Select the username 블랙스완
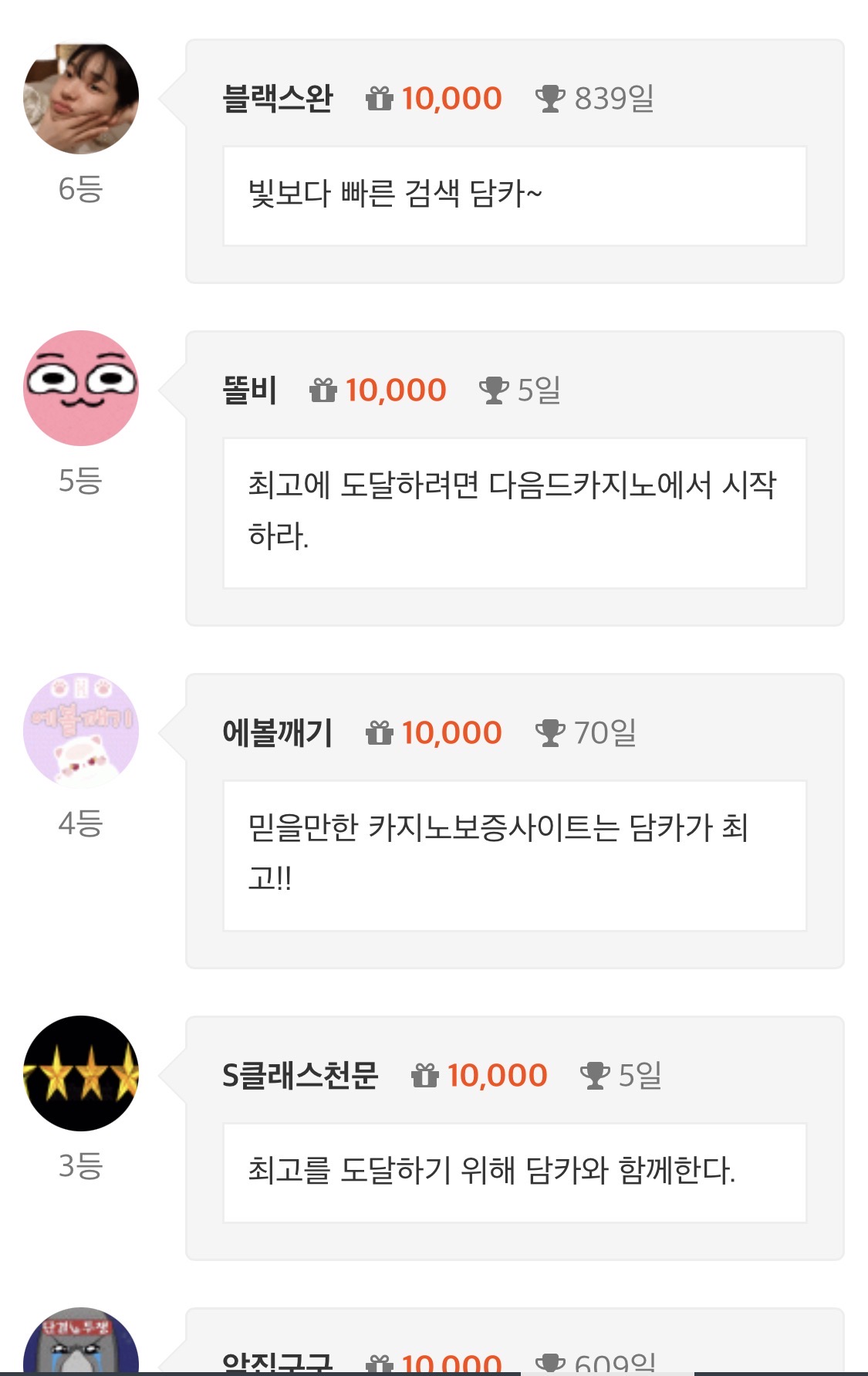The height and width of the screenshot is (1376, 868). click(x=278, y=98)
